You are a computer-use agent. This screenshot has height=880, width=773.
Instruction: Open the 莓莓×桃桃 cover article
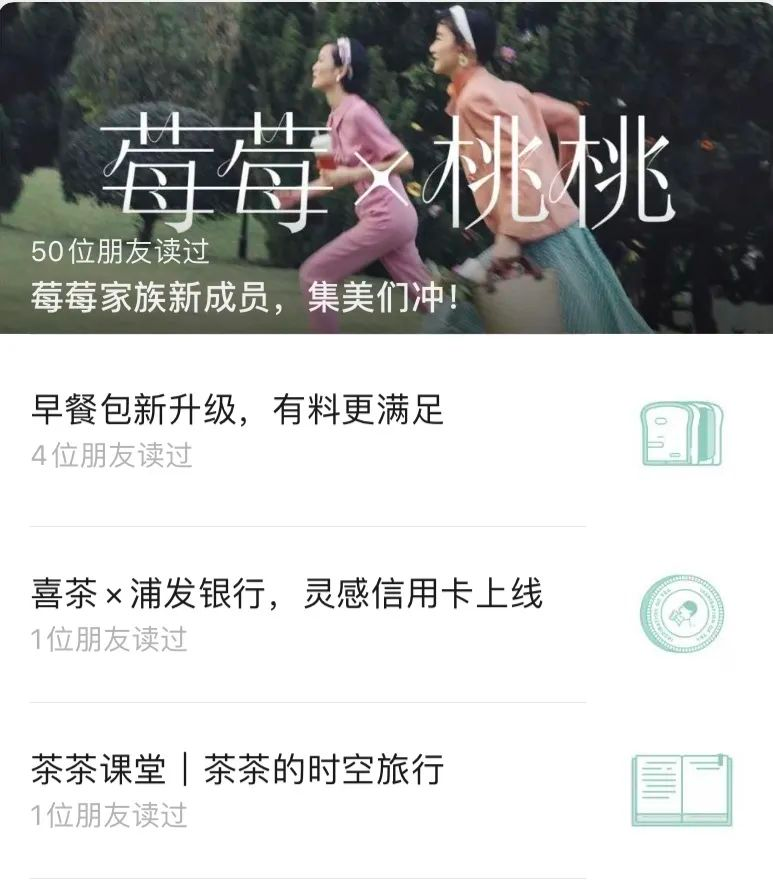coord(386,168)
